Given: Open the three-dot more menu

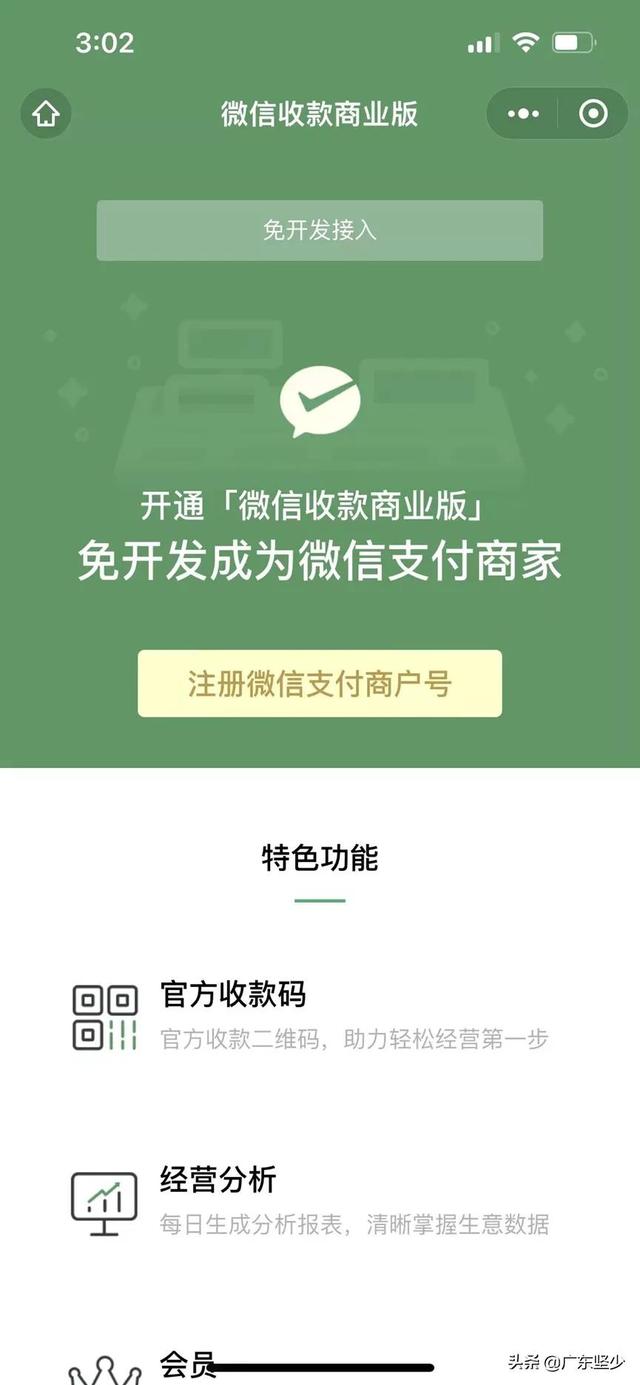Looking at the screenshot, I should [523, 114].
